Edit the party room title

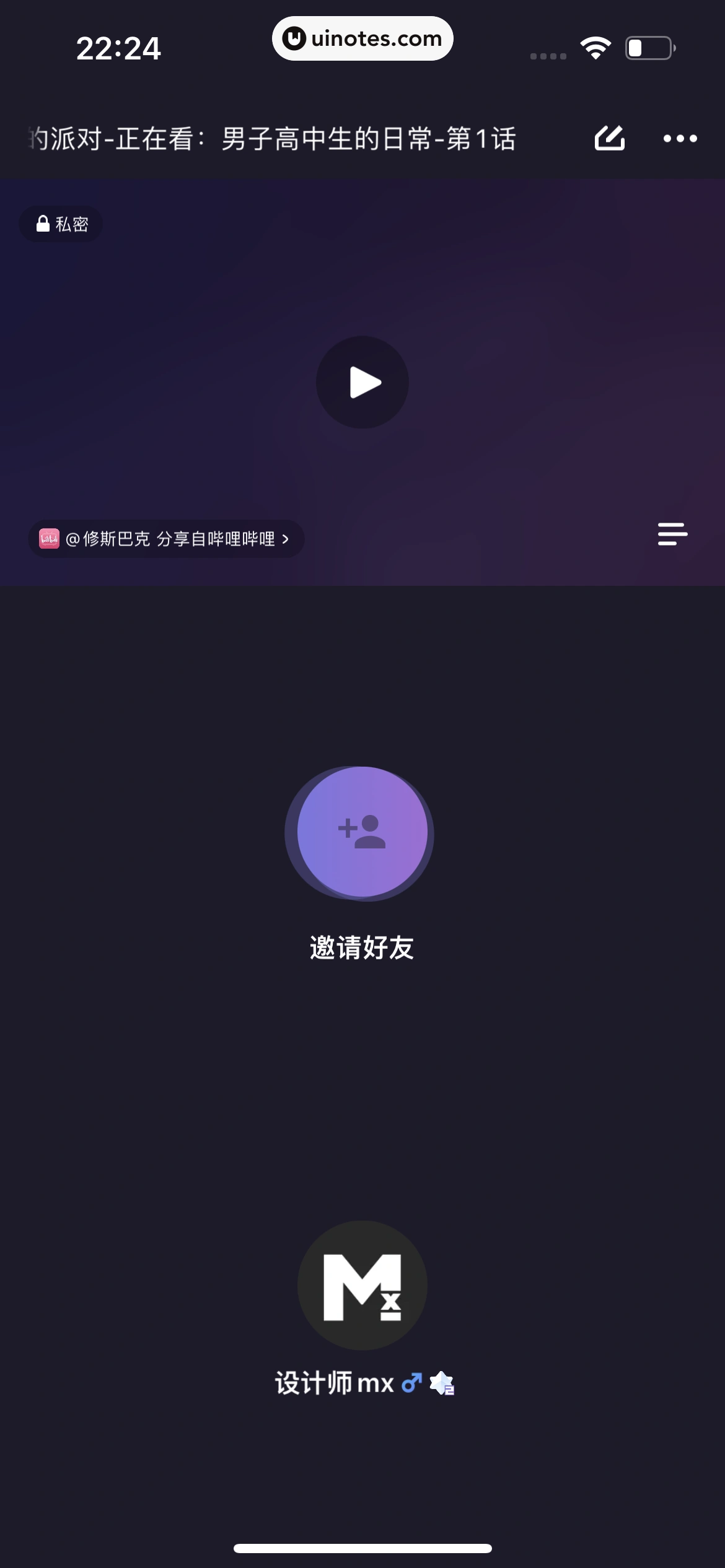pyautogui.click(x=609, y=138)
